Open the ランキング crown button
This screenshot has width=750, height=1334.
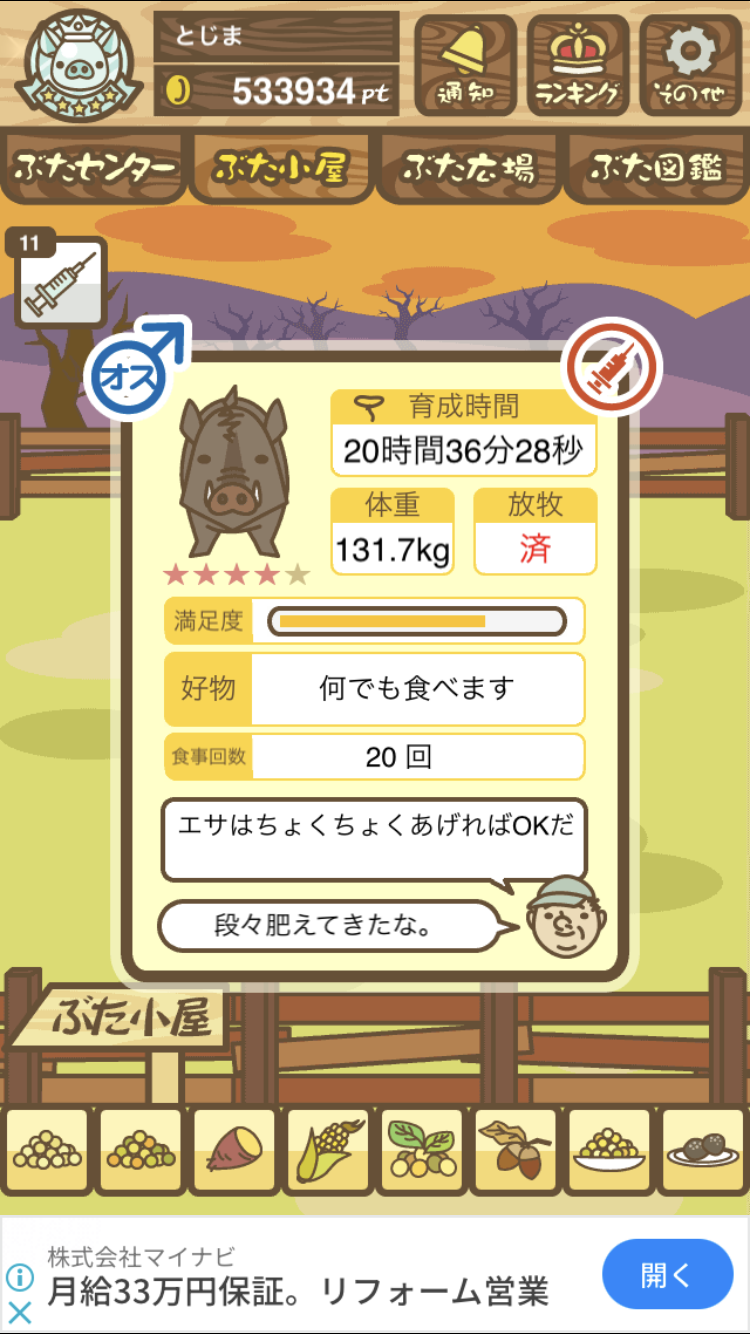(x=578, y=65)
